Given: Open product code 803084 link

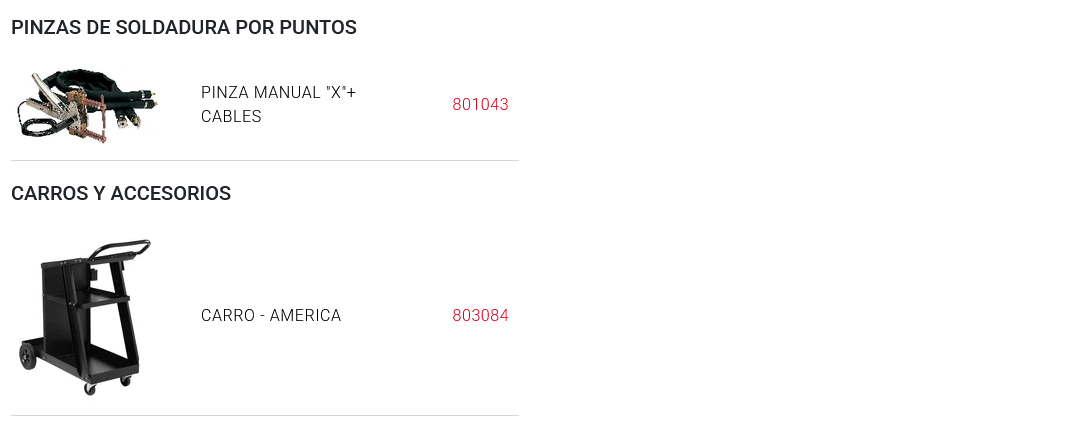Looking at the screenshot, I should tap(480, 316).
